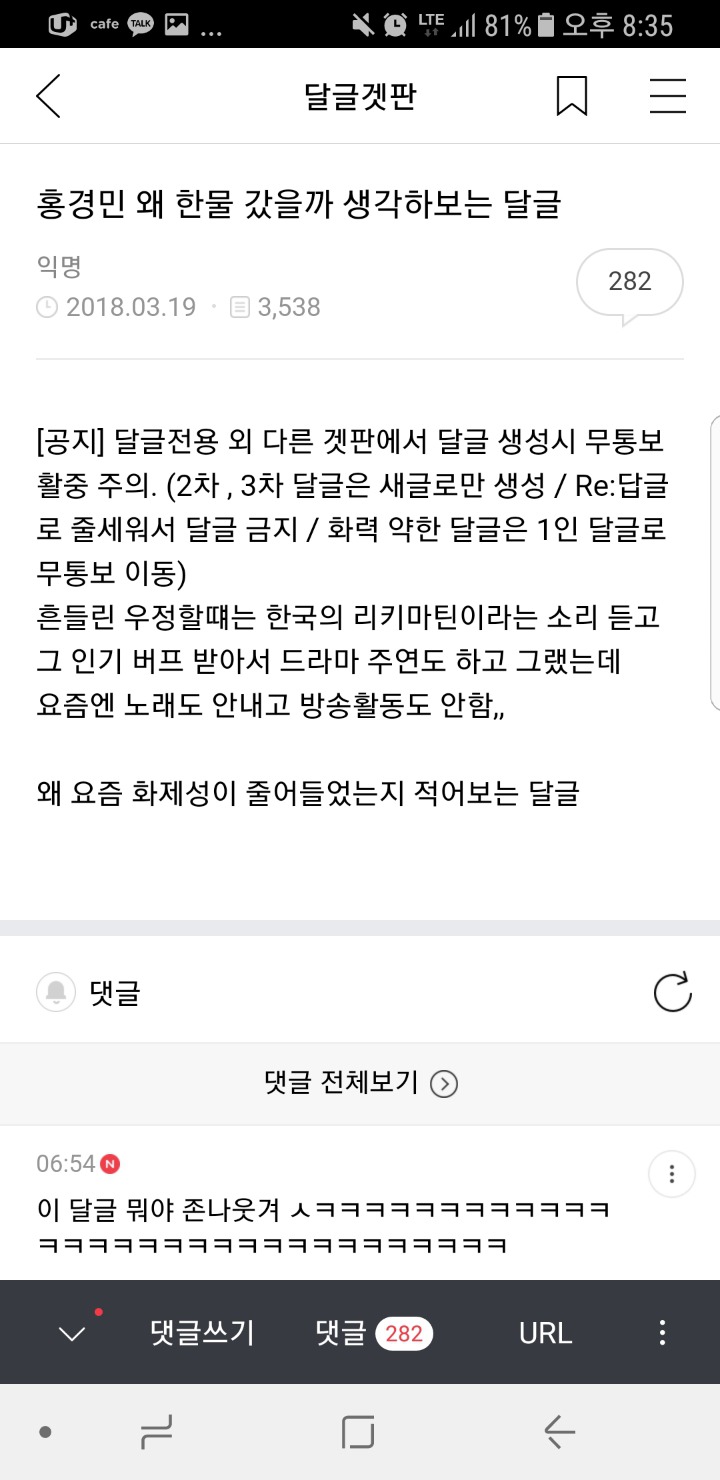Open options for the 06:54 comment

click(672, 1174)
